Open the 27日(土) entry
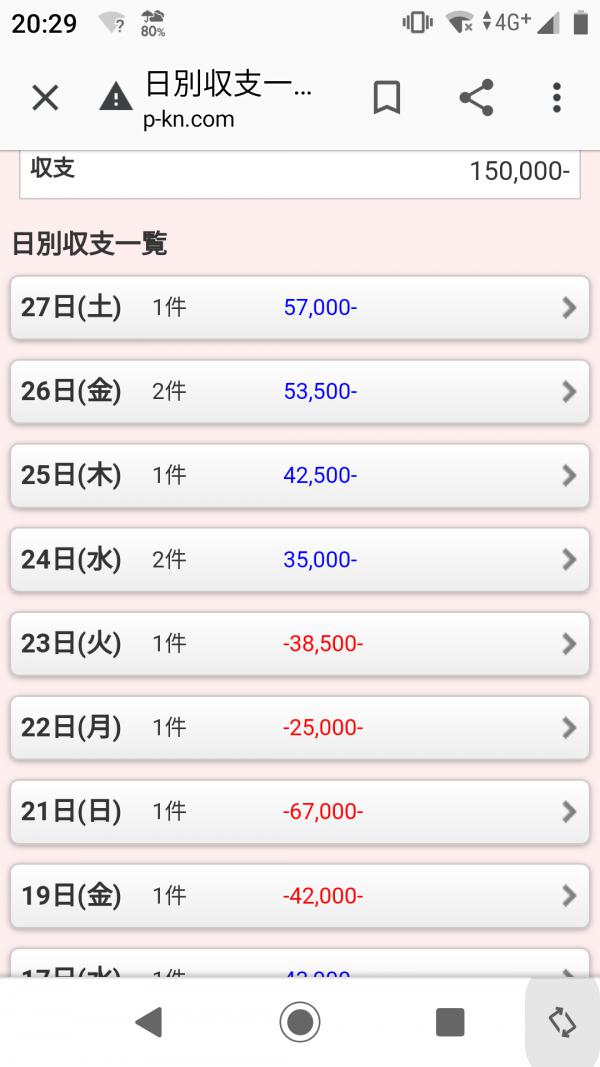The height and width of the screenshot is (1067, 600). [300, 308]
